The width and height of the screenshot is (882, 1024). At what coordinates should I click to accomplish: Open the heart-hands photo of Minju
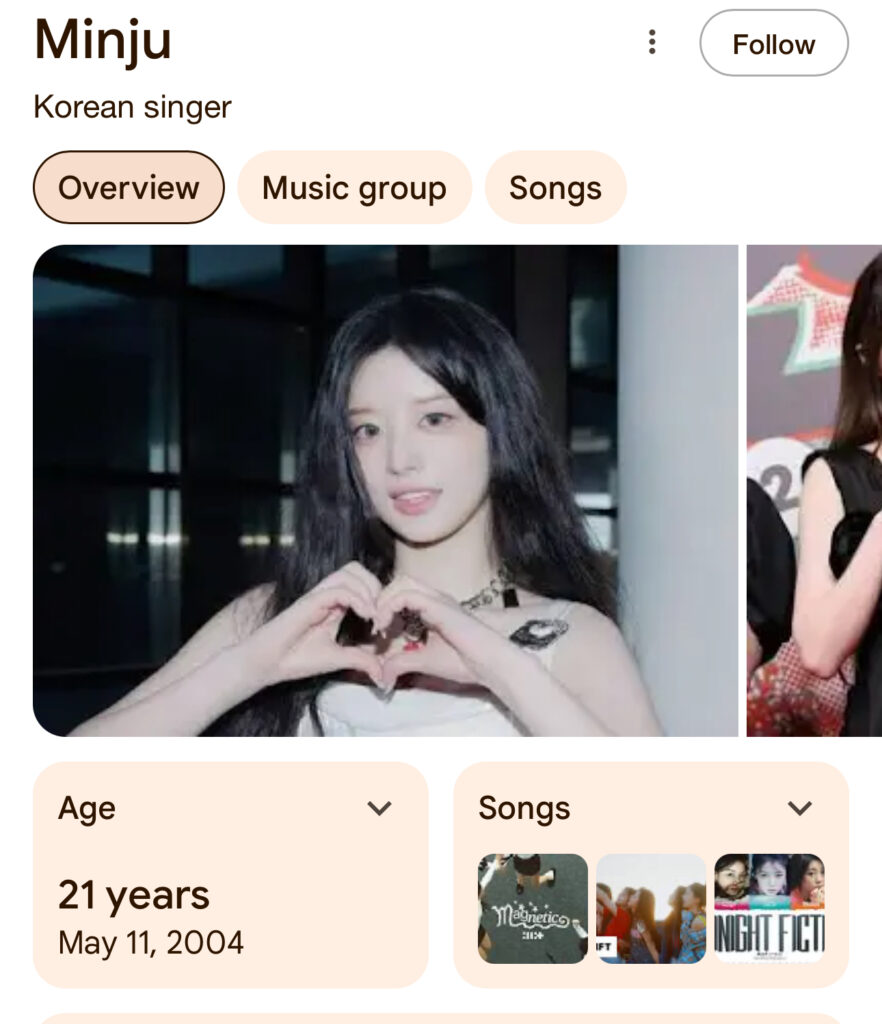click(385, 490)
